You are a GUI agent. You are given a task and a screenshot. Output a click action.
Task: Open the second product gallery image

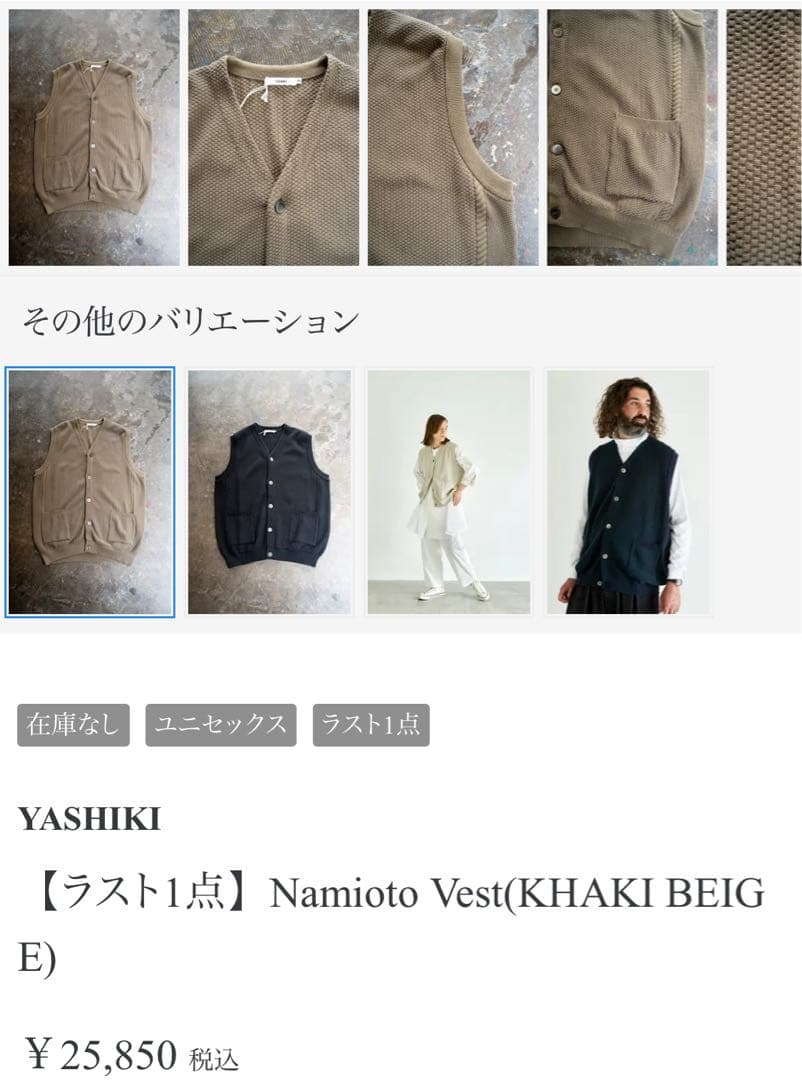[270, 137]
